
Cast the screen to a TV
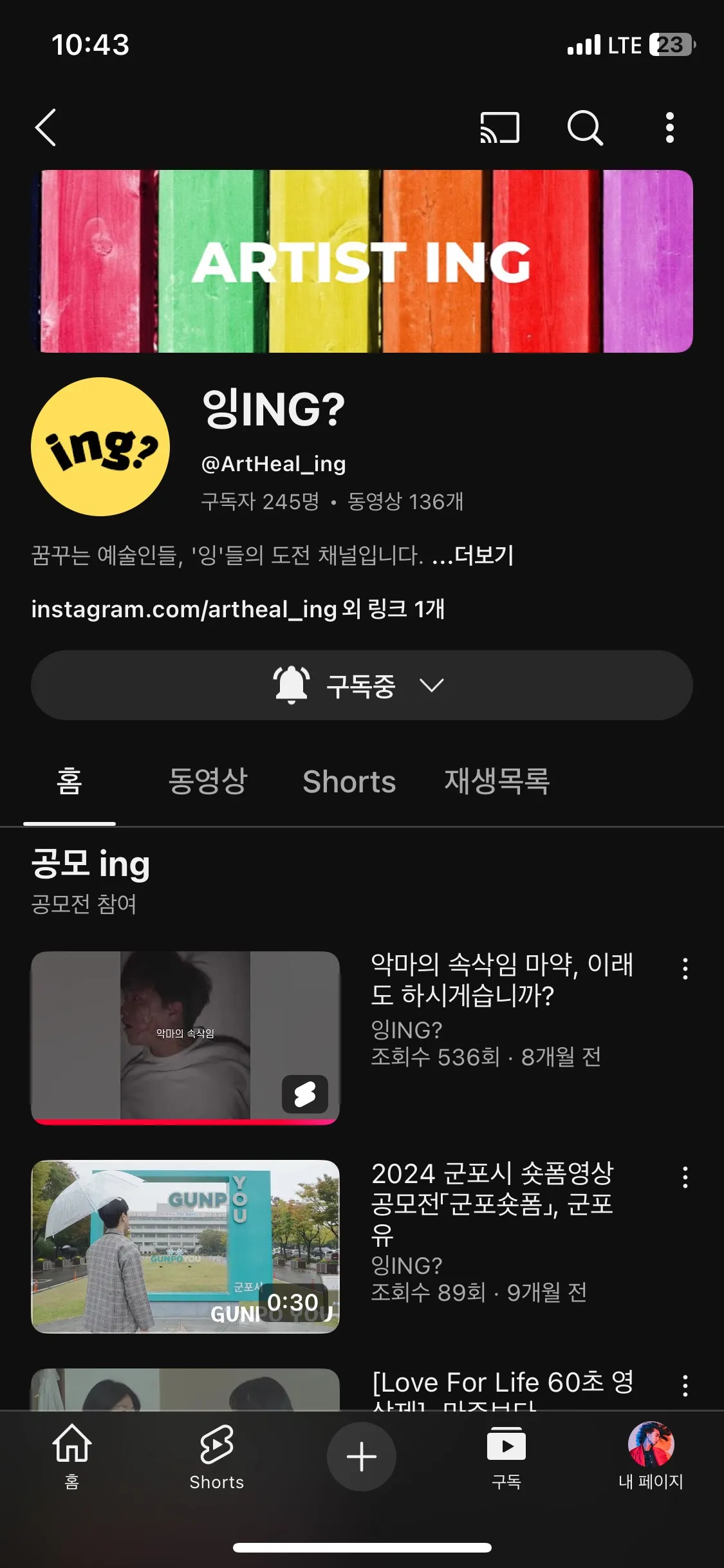[x=499, y=127]
